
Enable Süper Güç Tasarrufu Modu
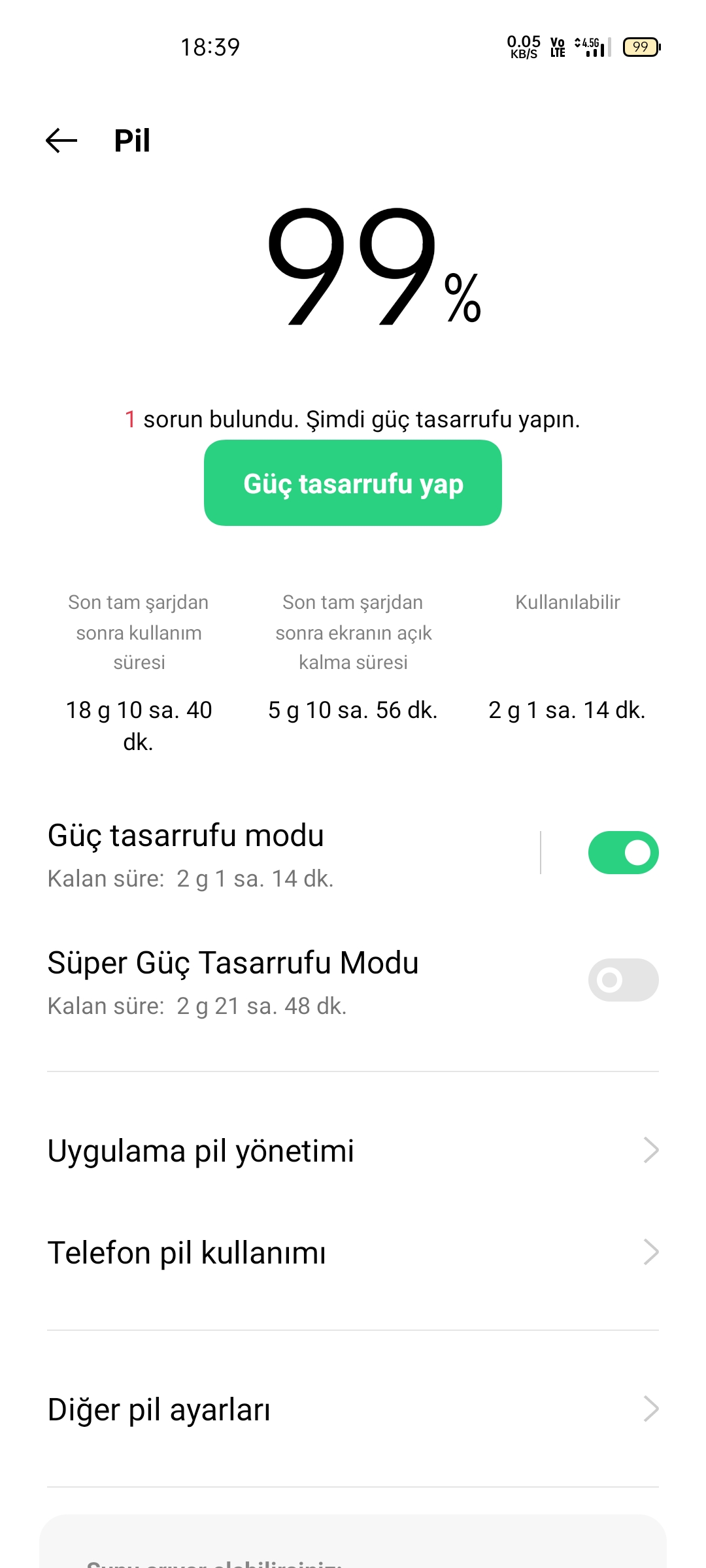[623, 980]
